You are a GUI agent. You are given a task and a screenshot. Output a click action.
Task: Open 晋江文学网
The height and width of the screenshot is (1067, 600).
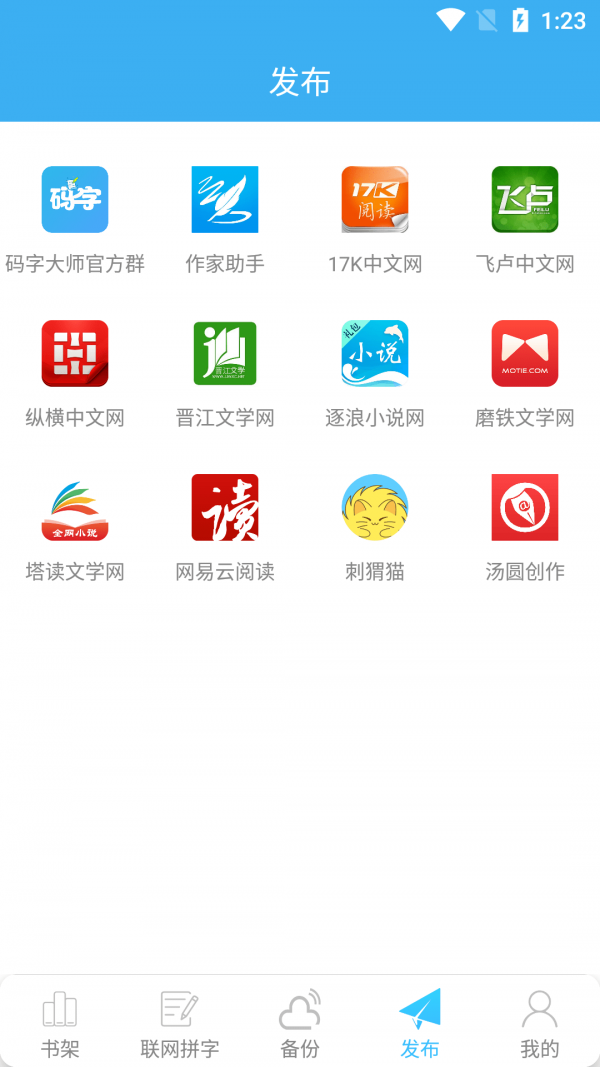[225, 354]
